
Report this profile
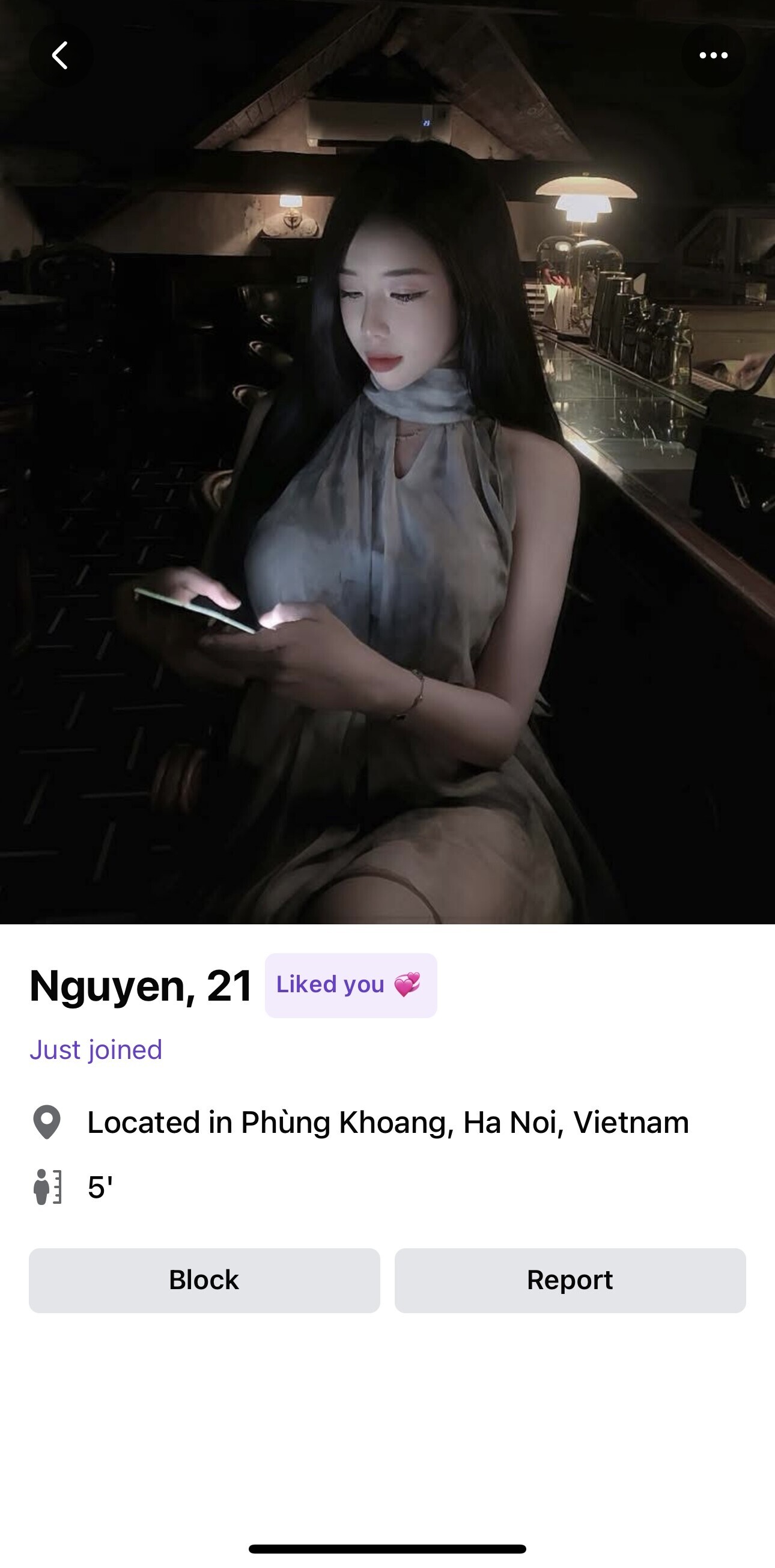[570, 1280]
